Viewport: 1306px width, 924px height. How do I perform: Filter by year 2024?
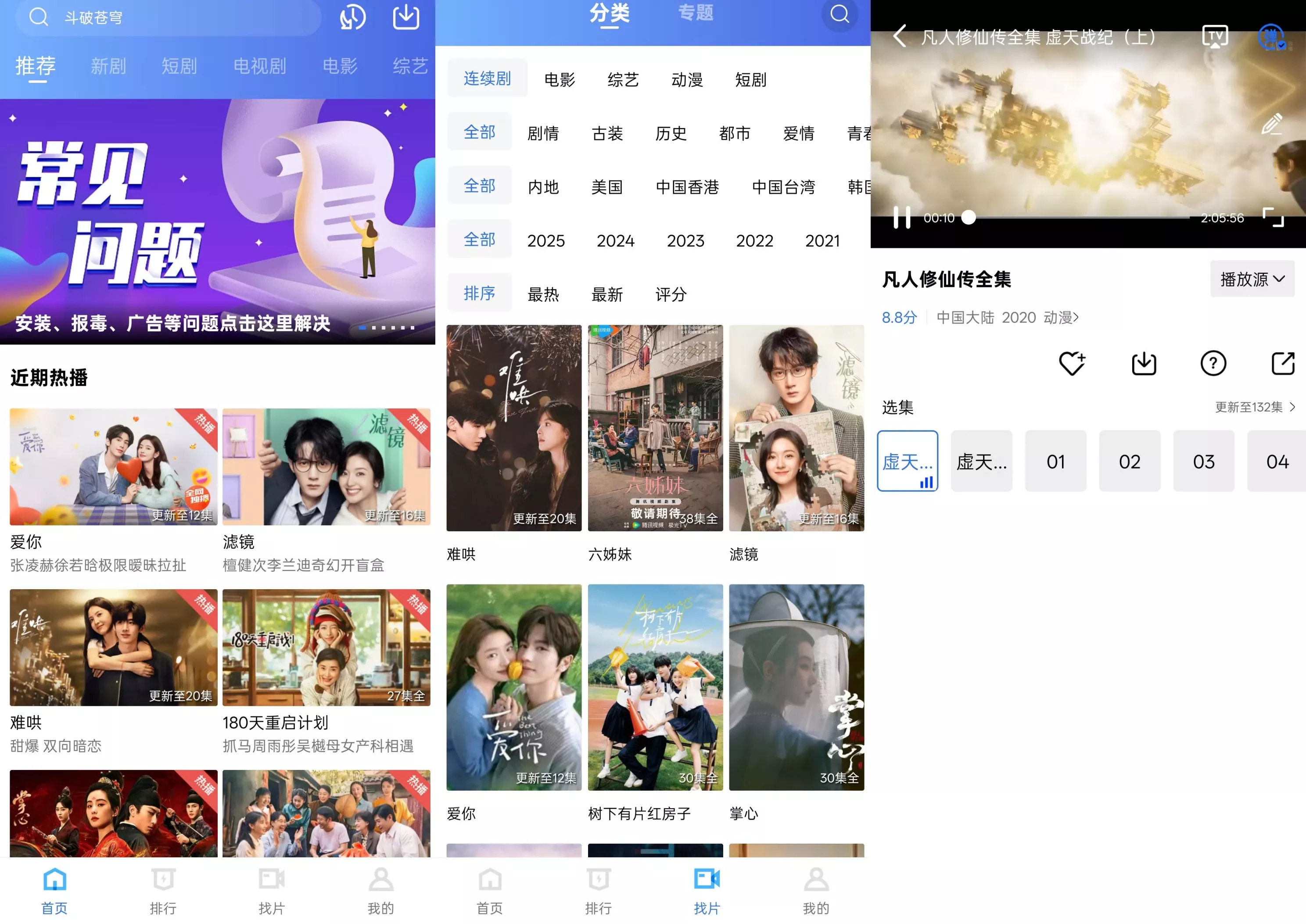pos(615,241)
